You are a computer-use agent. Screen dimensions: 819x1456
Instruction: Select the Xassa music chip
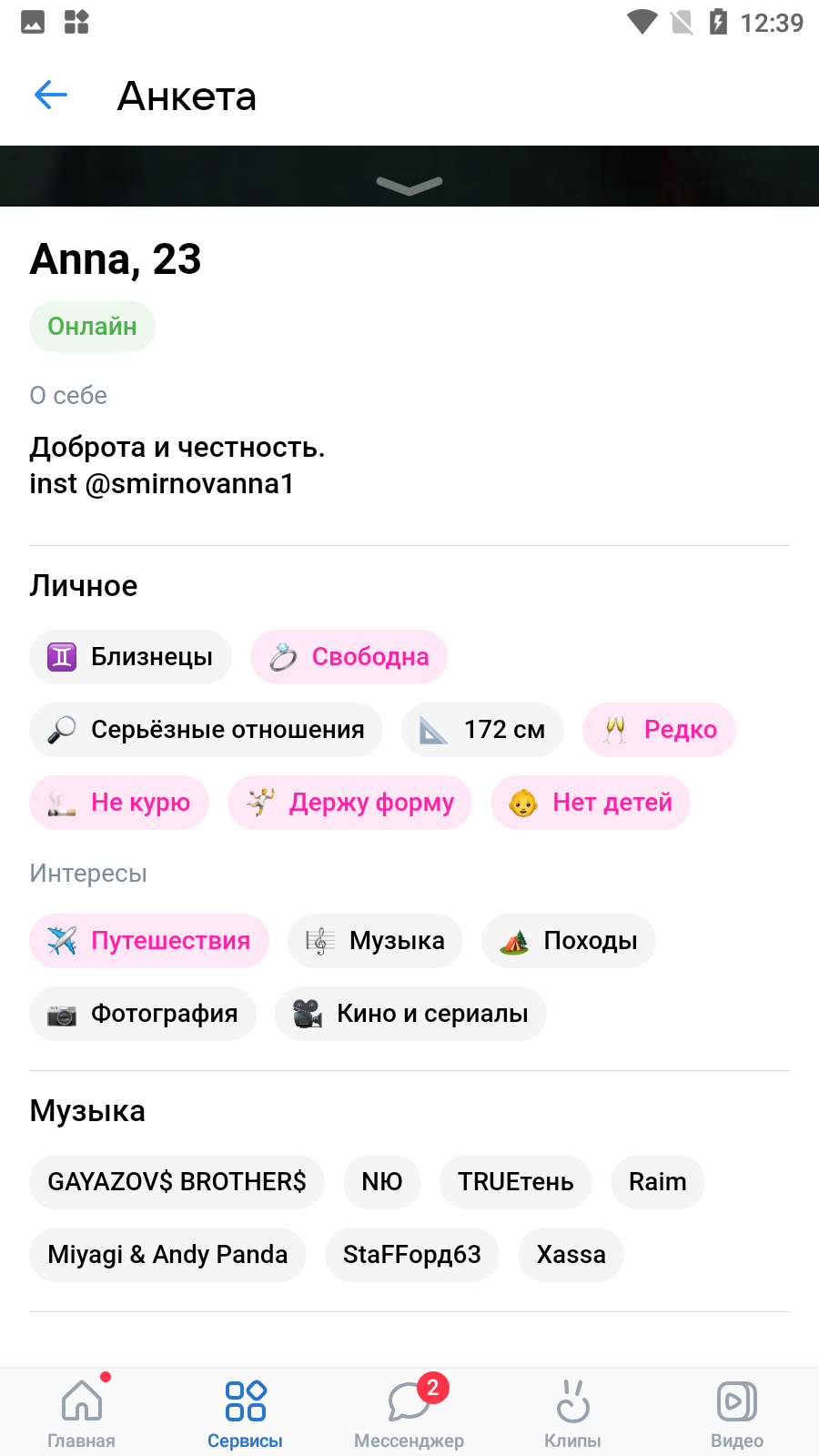pyautogui.click(x=571, y=1255)
